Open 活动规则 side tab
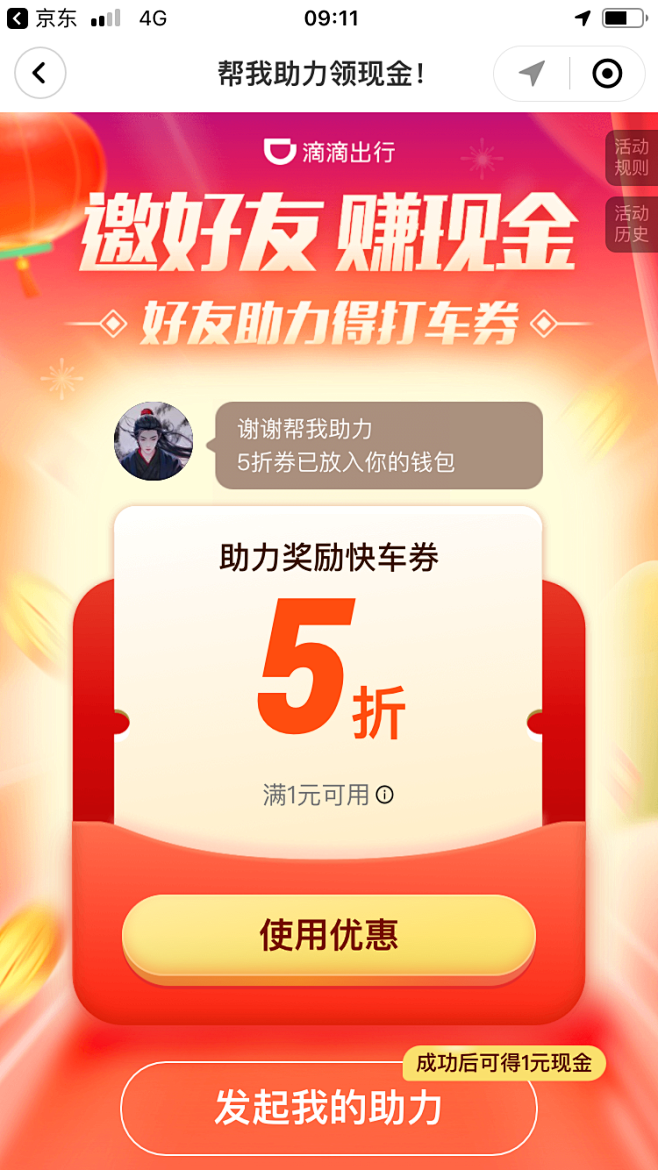The width and height of the screenshot is (658, 1170). [x=631, y=157]
